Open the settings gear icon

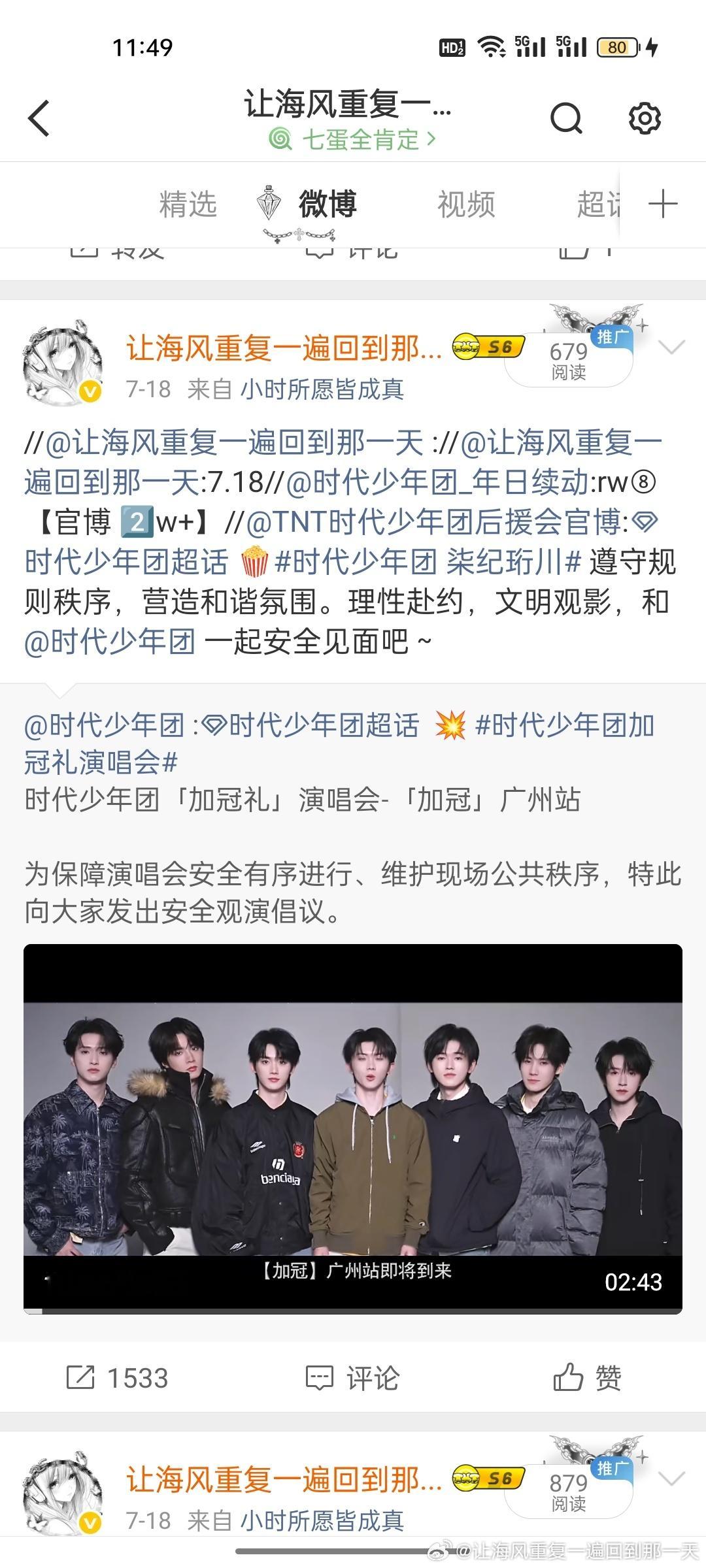click(645, 118)
